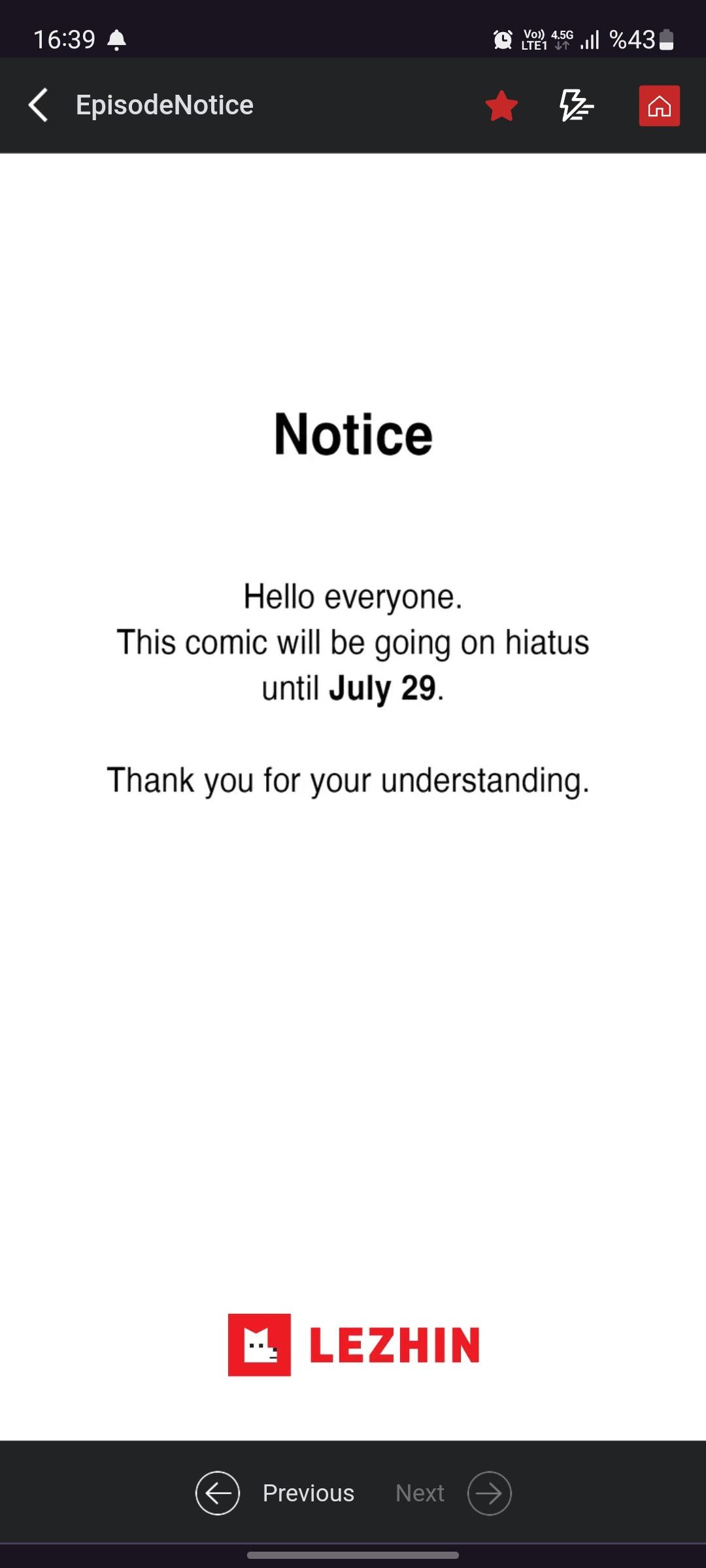Tap the Next episode button
Image resolution: width=706 pixels, height=1568 pixels.
coord(453,1493)
